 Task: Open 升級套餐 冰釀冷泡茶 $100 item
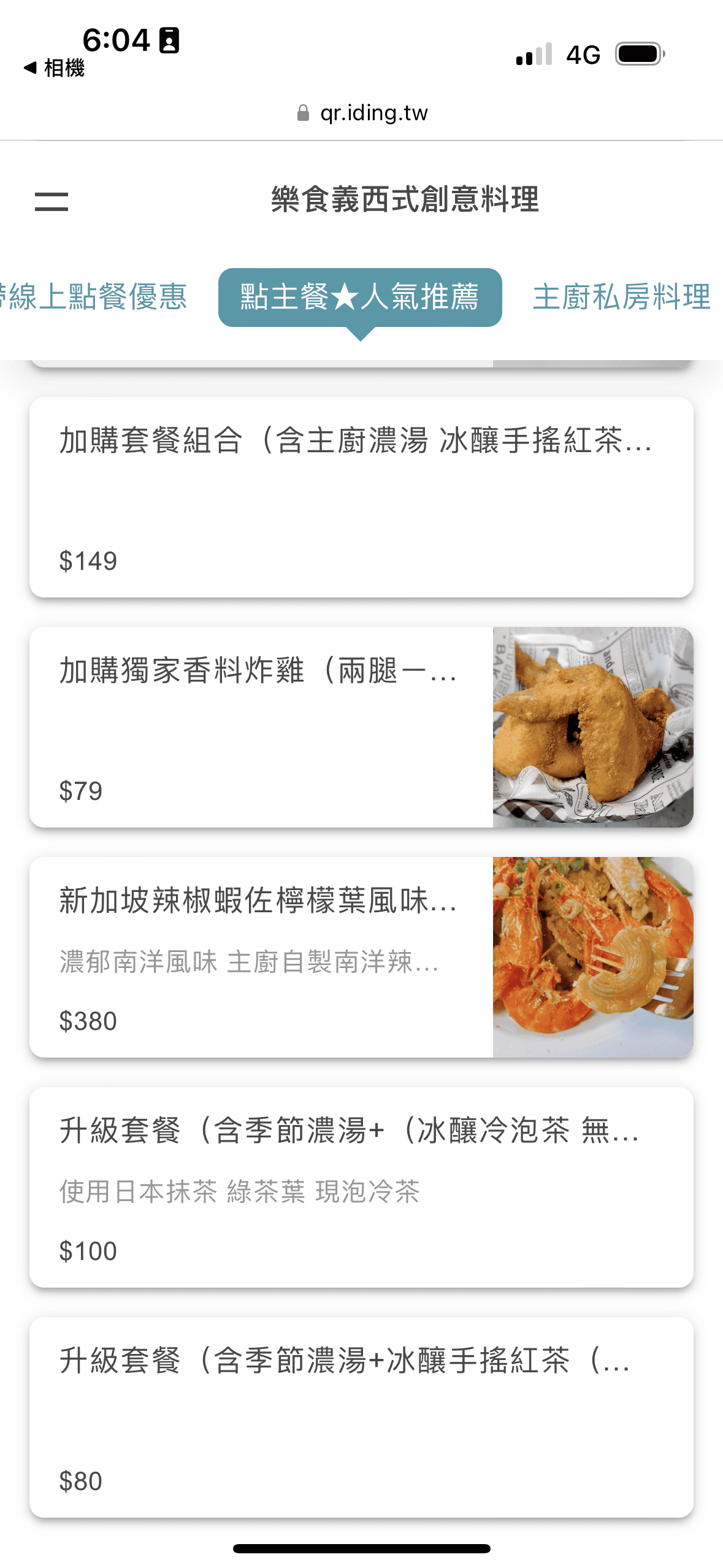click(361, 1187)
